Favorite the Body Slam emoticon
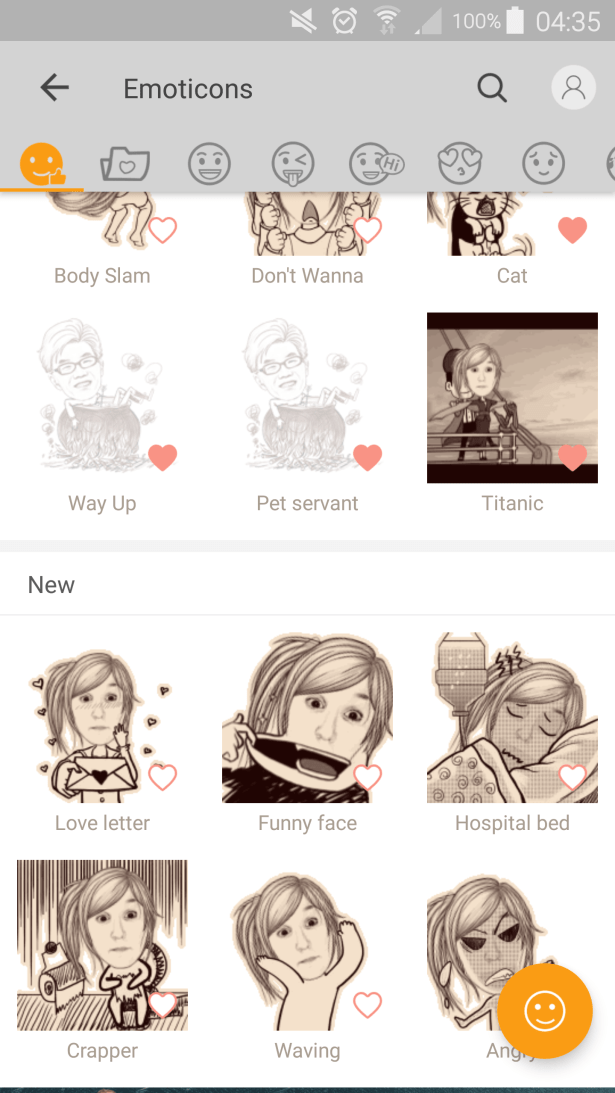This screenshot has height=1093, width=615. [162, 231]
